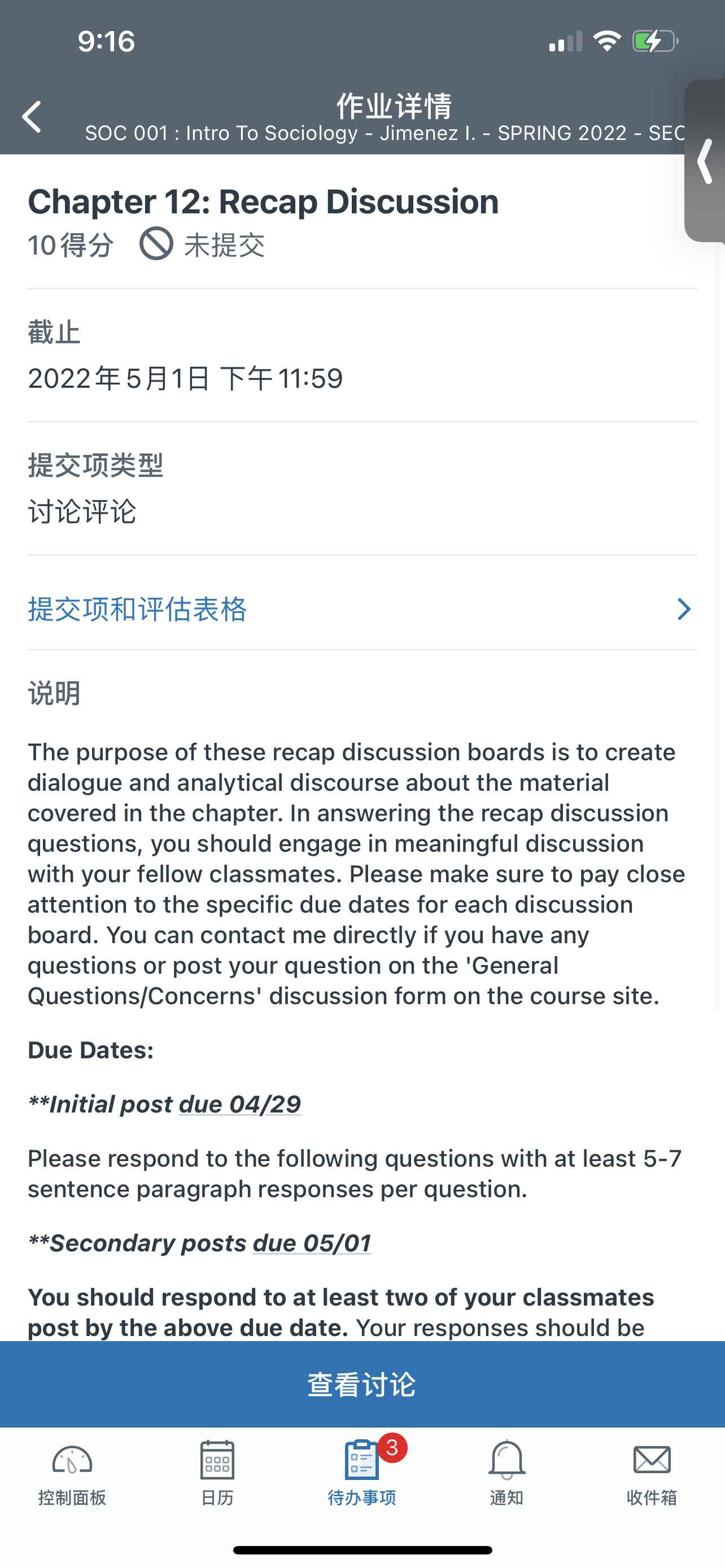This screenshot has height=1568, width=725.
Task: Switch to the 控制面板 tab
Action: pyautogui.click(x=72, y=1473)
